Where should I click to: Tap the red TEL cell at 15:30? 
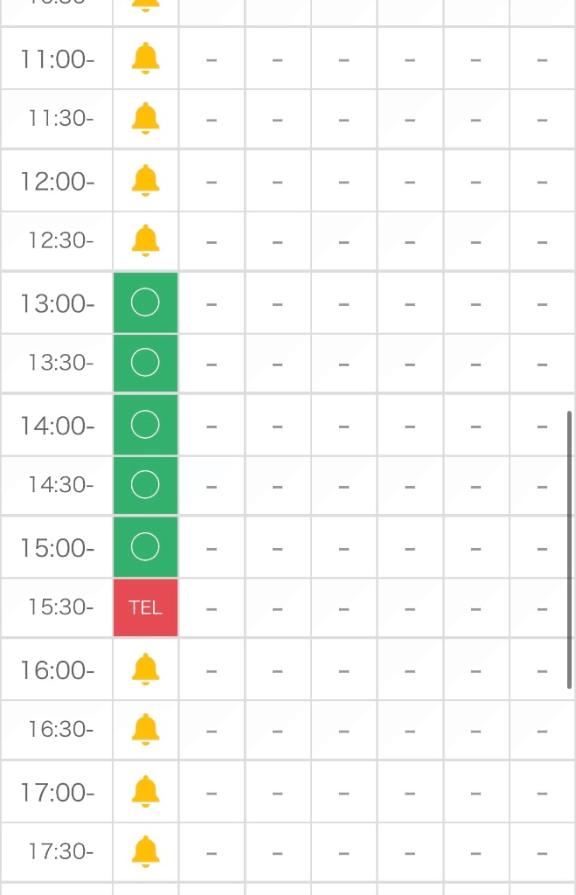pos(146,607)
